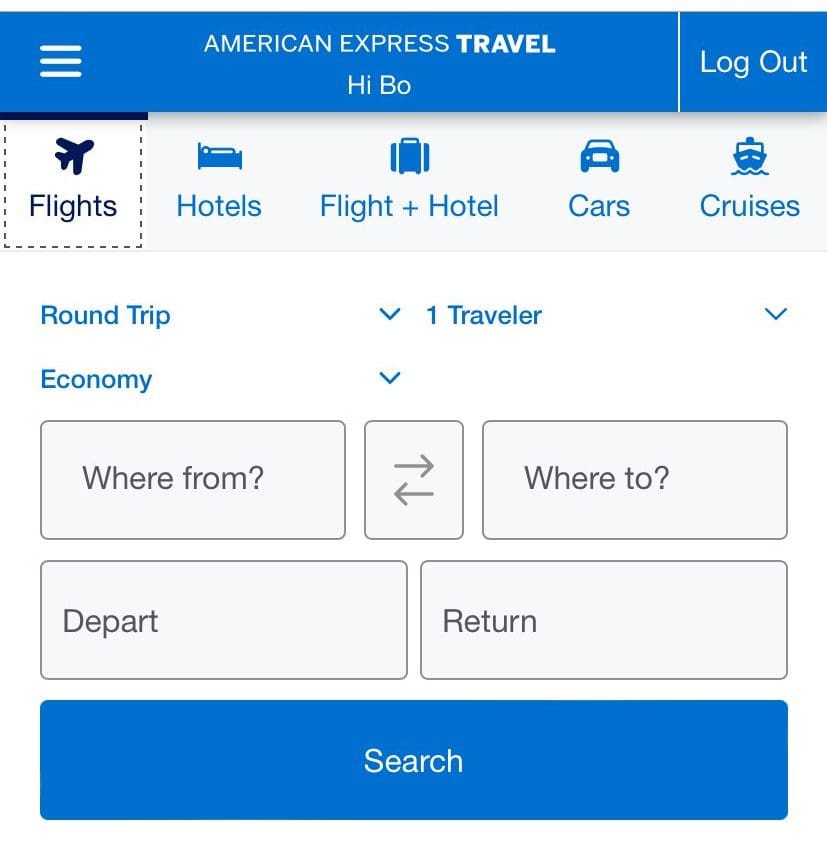Click the Hi Bo greeting text
The width and height of the screenshot is (827, 851).
click(x=378, y=85)
